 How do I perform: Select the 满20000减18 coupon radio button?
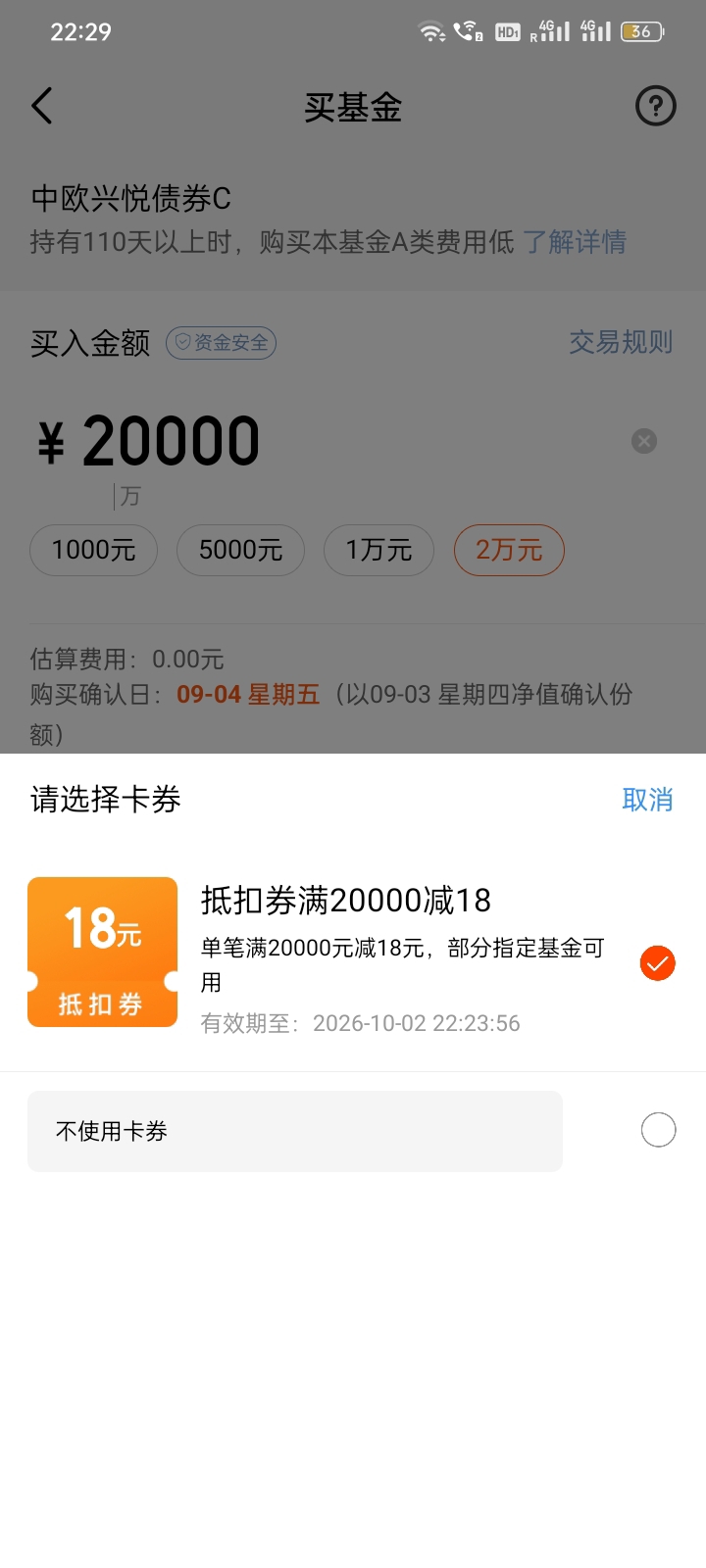point(658,963)
